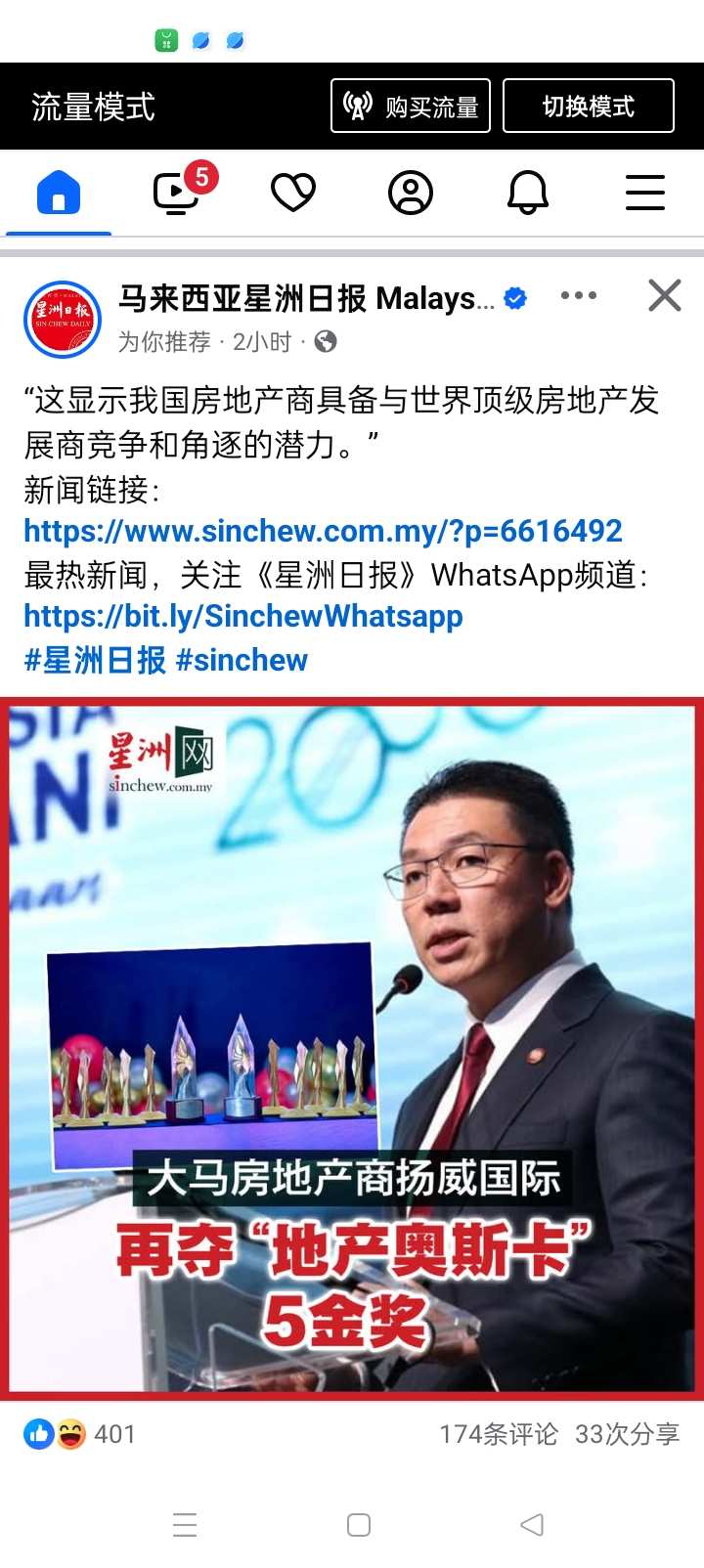Open the heart-shaped tab
Image resolution: width=704 pixels, height=1568 pixels.
click(293, 193)
